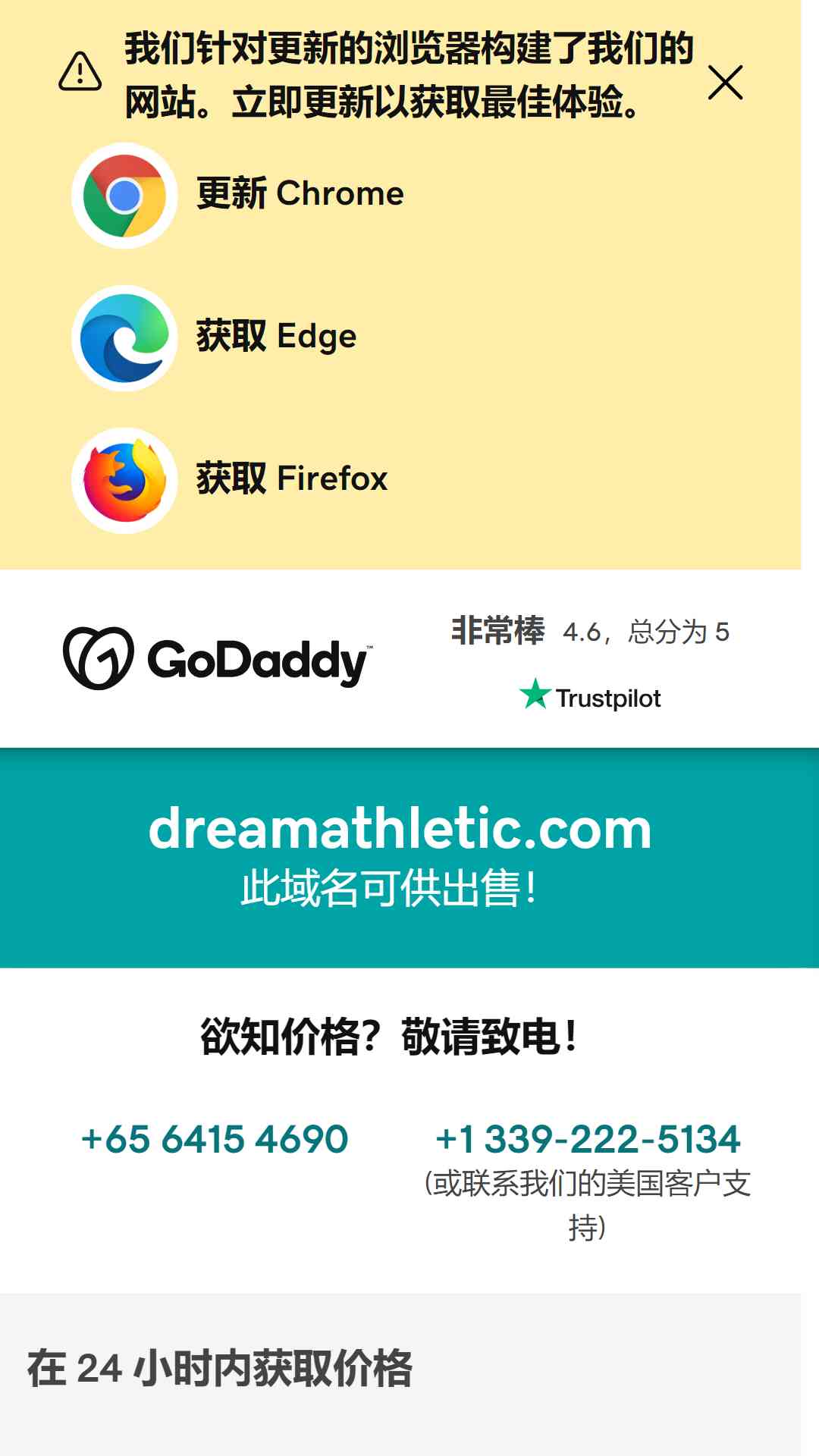The width and height of the screenshot is (819, 1456).
Task: Call the +65 6415 4690 number
Action: [215, 1139]
